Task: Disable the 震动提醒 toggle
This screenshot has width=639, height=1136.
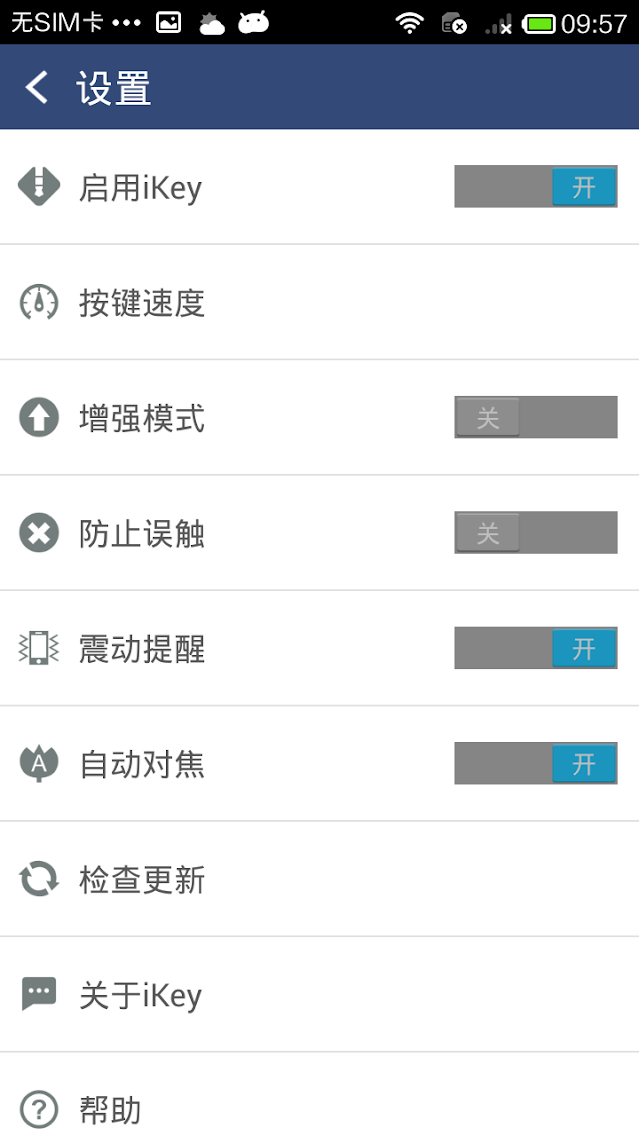Action: point(535,648)
